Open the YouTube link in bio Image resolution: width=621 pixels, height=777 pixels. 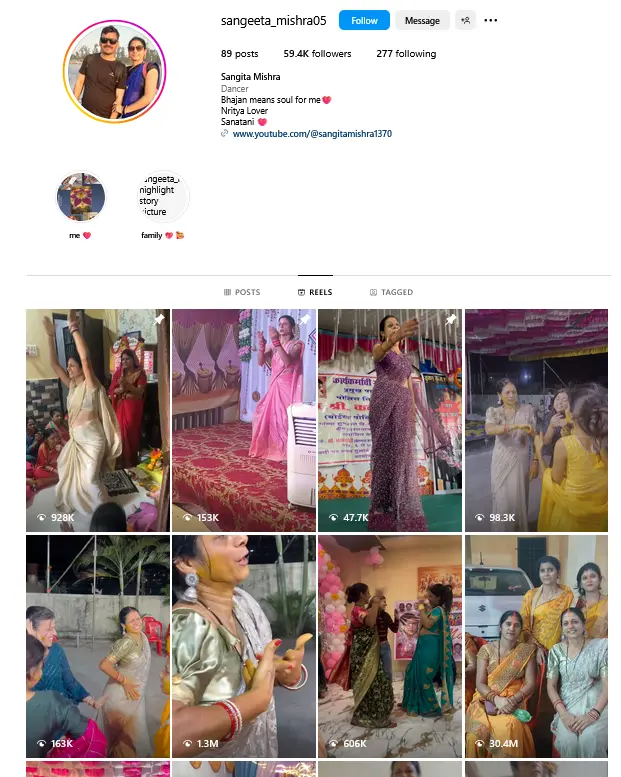312,133
